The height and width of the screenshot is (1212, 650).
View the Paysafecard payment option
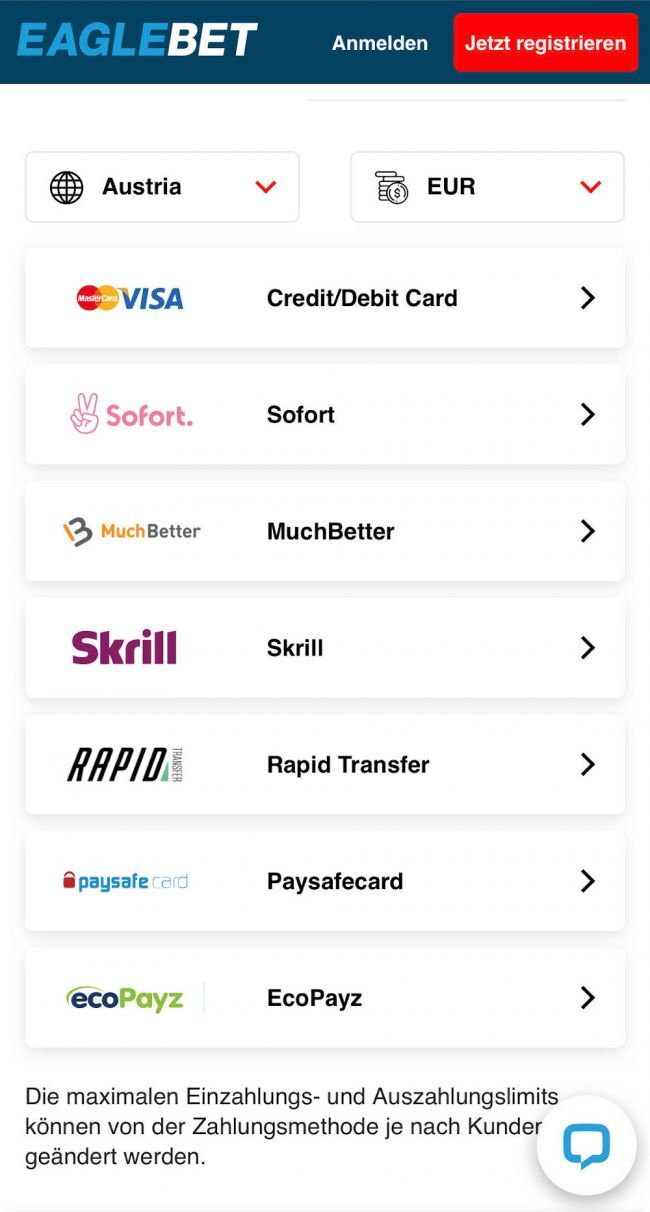325,881
